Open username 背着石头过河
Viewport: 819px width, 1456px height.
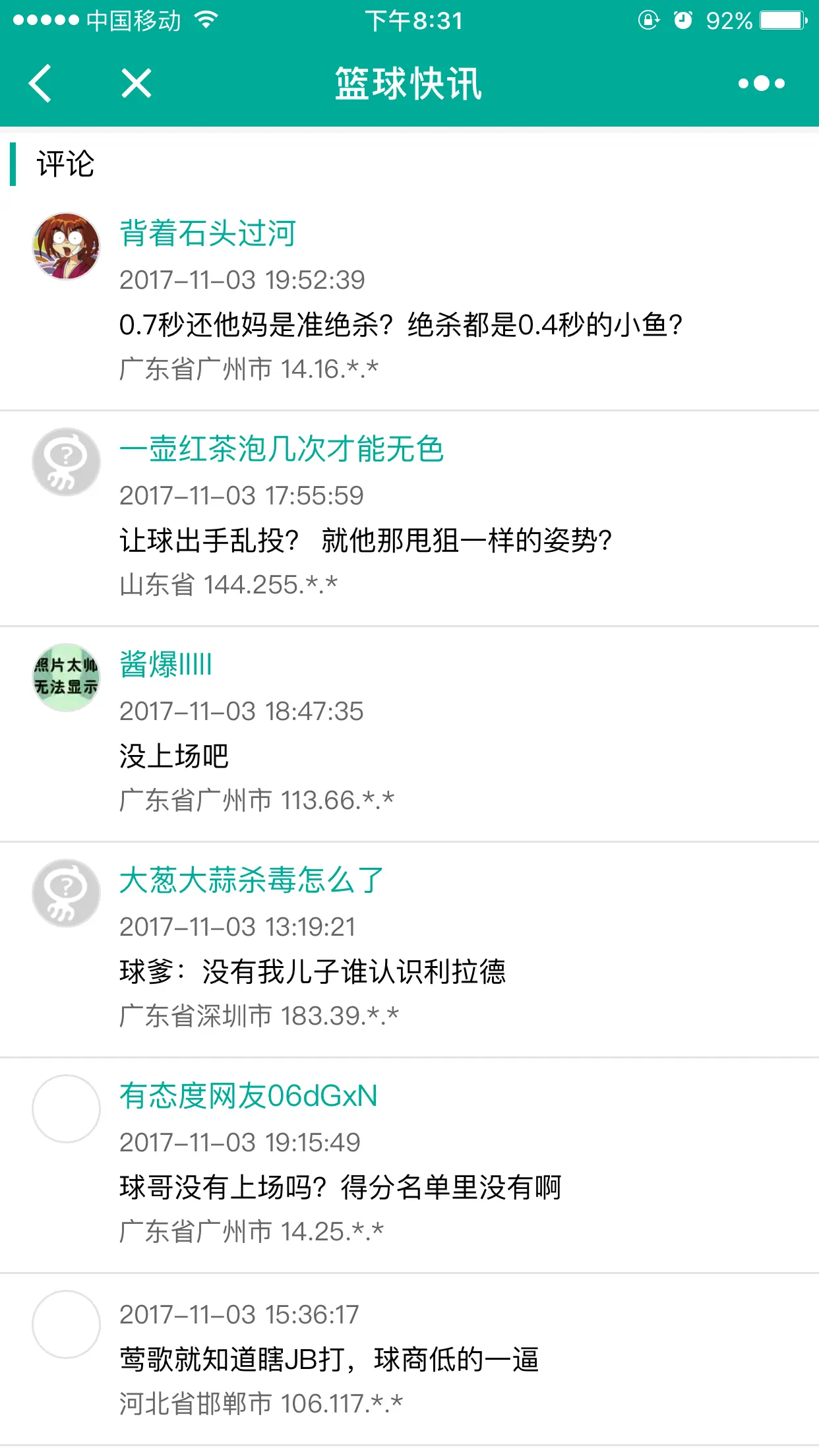point(208,233)
